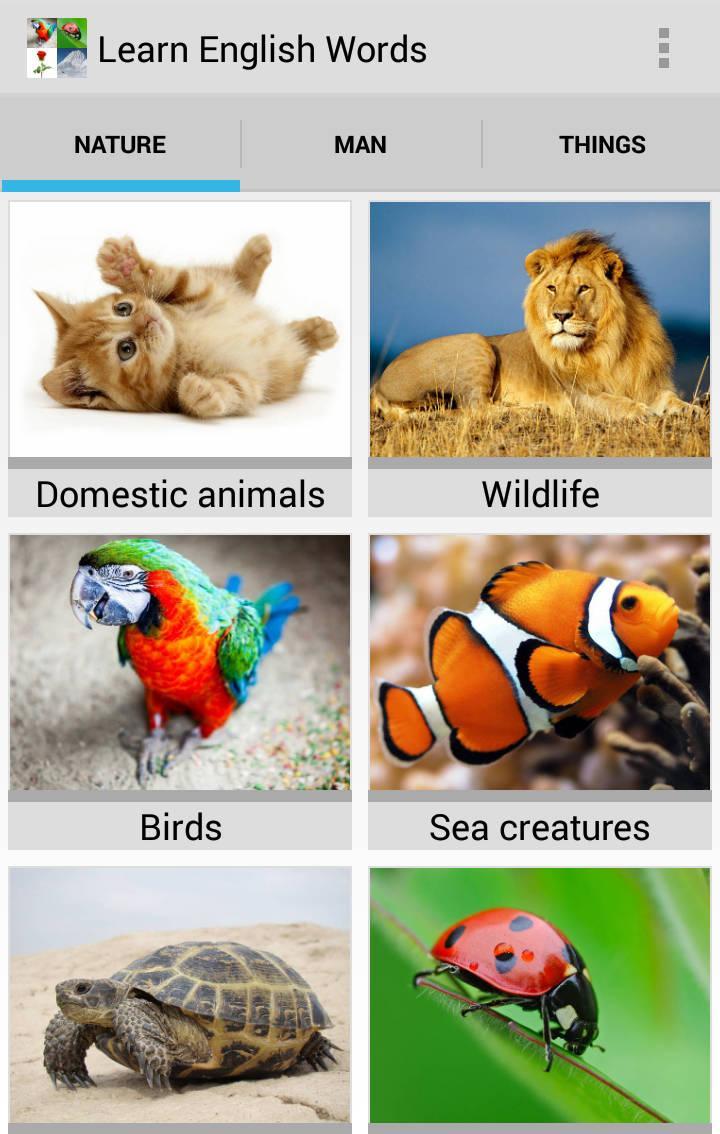Click the Learn English Words title text
The image size is (720, 1134).
263,49
